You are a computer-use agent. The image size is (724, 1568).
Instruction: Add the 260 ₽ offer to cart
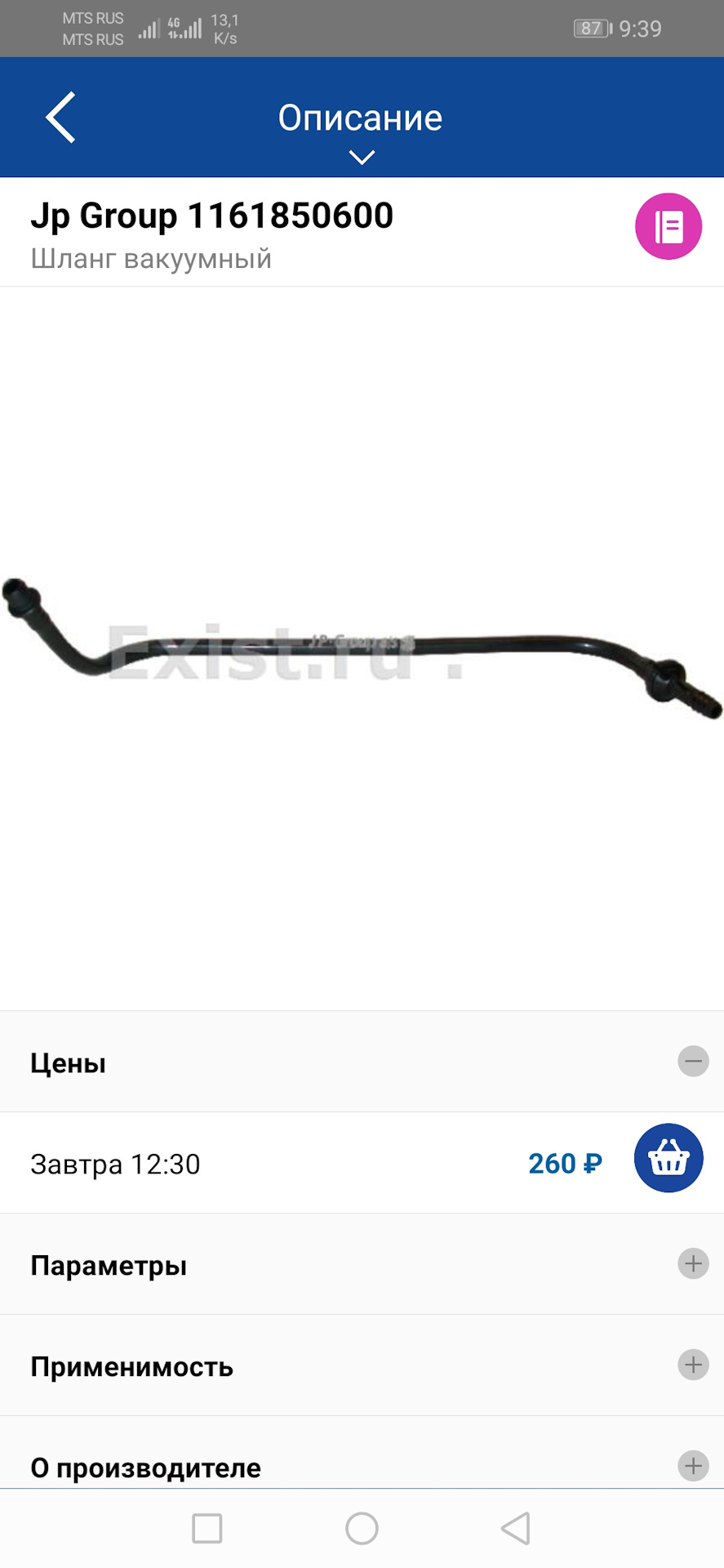[668, 1159]
